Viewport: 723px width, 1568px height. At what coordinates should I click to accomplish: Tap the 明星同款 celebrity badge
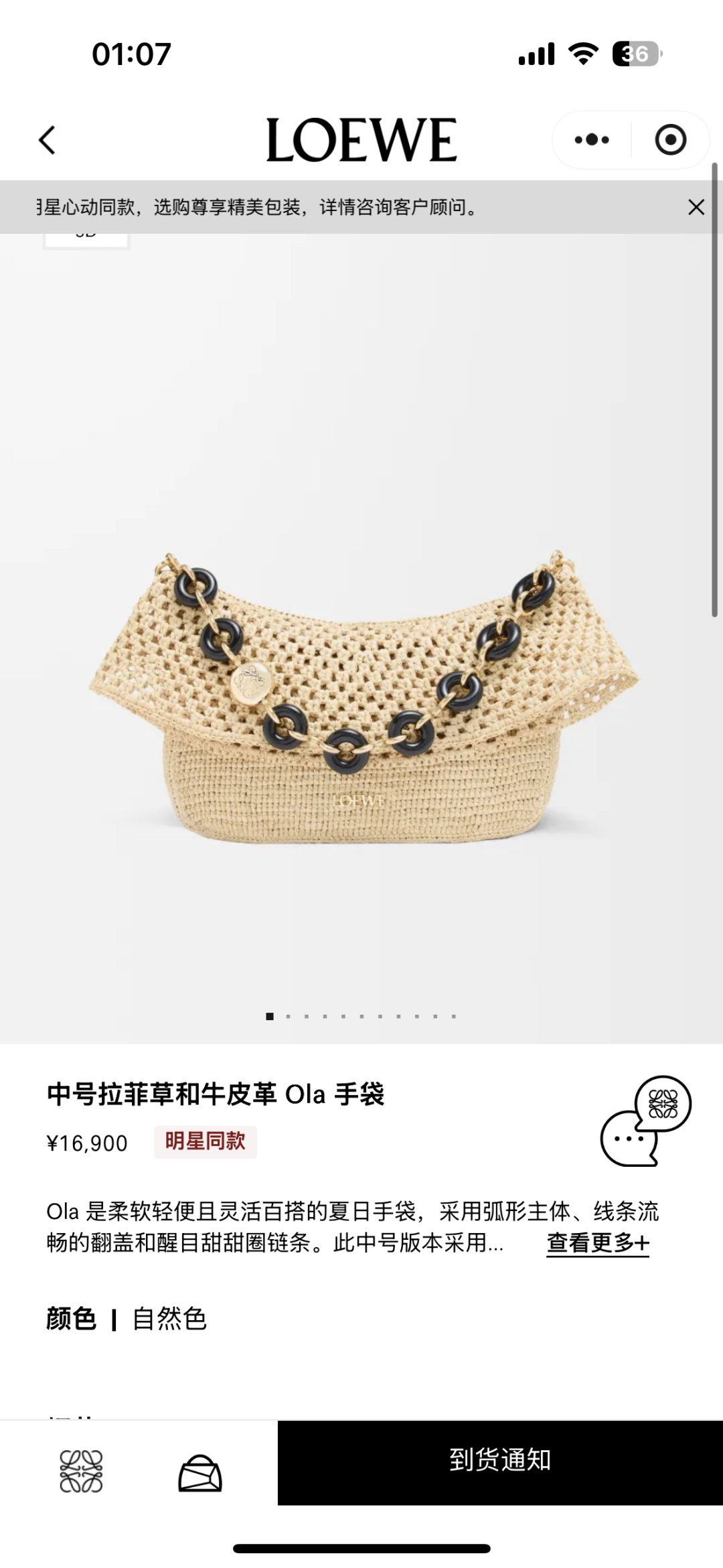click(x=206, y=1142)
